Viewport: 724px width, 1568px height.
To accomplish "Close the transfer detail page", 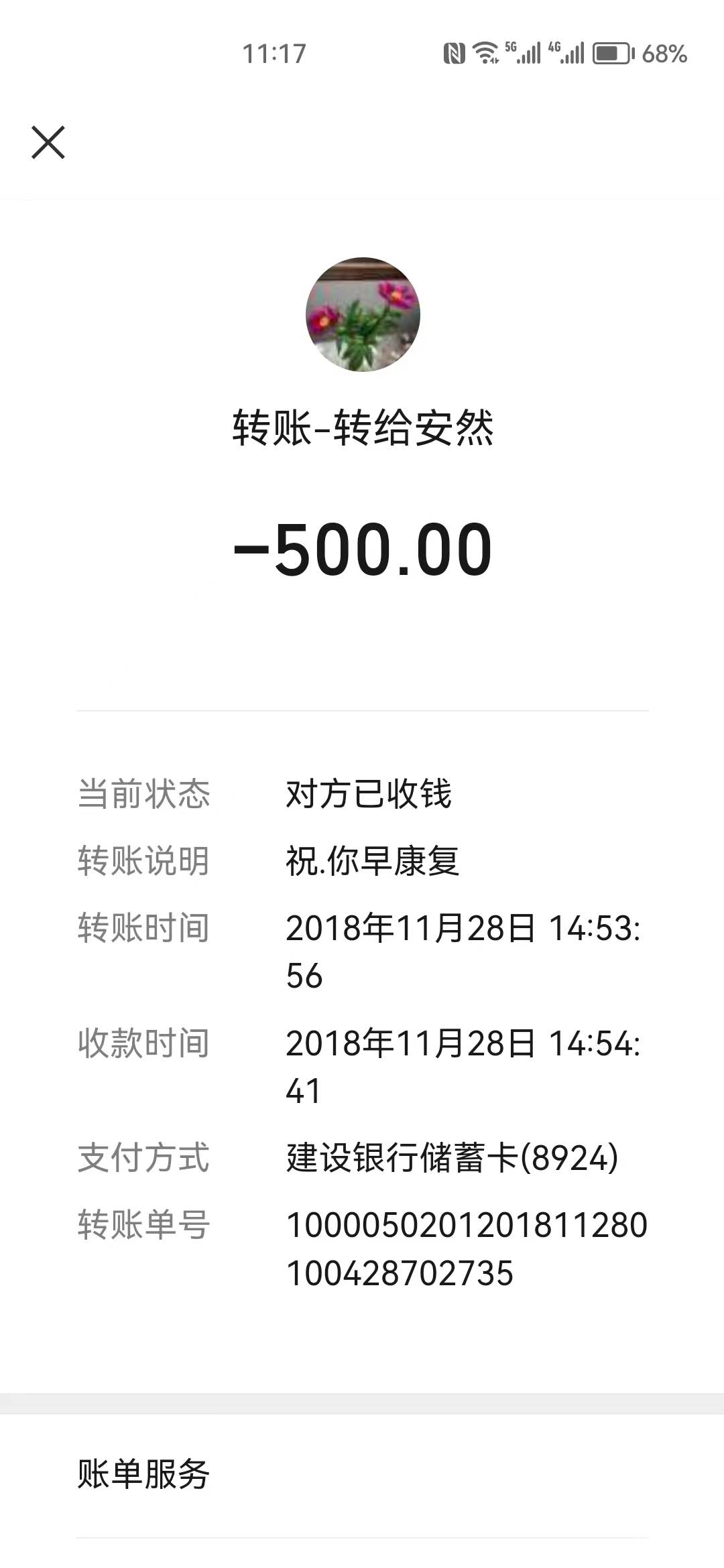I will [48, 142].
